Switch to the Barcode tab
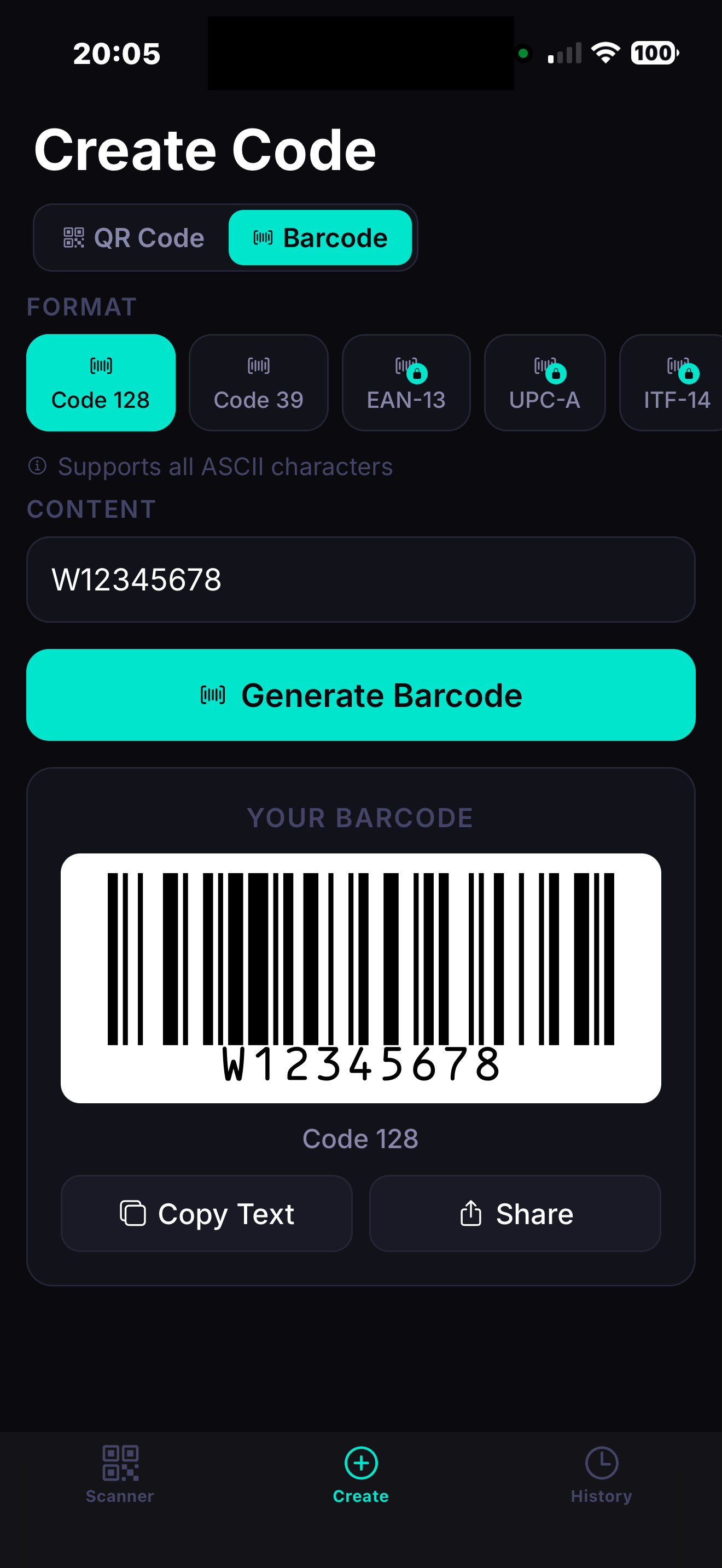Image resolution: width=722 pixels, height=1568 pixels. pos(320,238)
